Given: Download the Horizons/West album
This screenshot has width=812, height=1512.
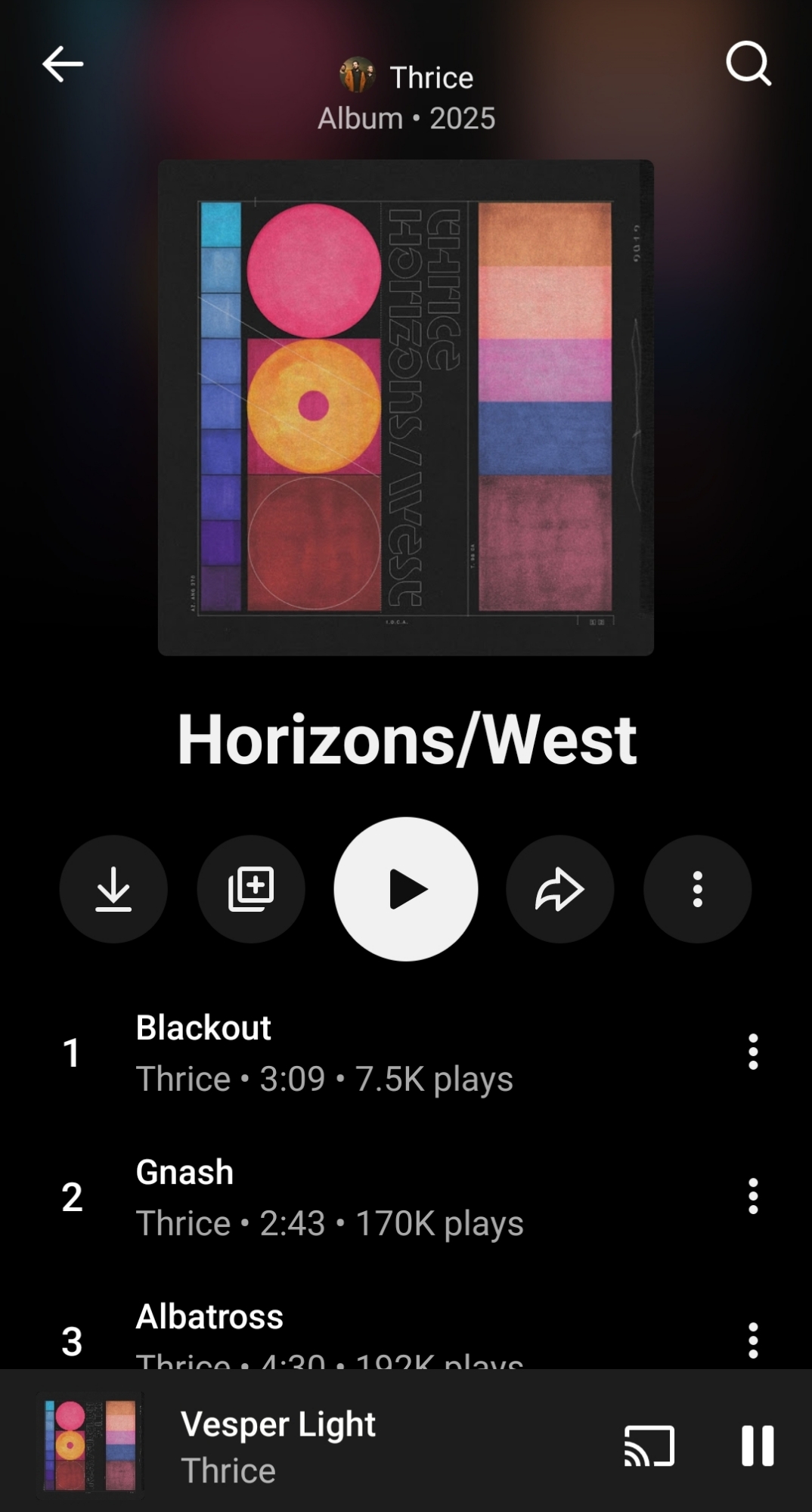Looking at the screenshot, I should 113,889.
